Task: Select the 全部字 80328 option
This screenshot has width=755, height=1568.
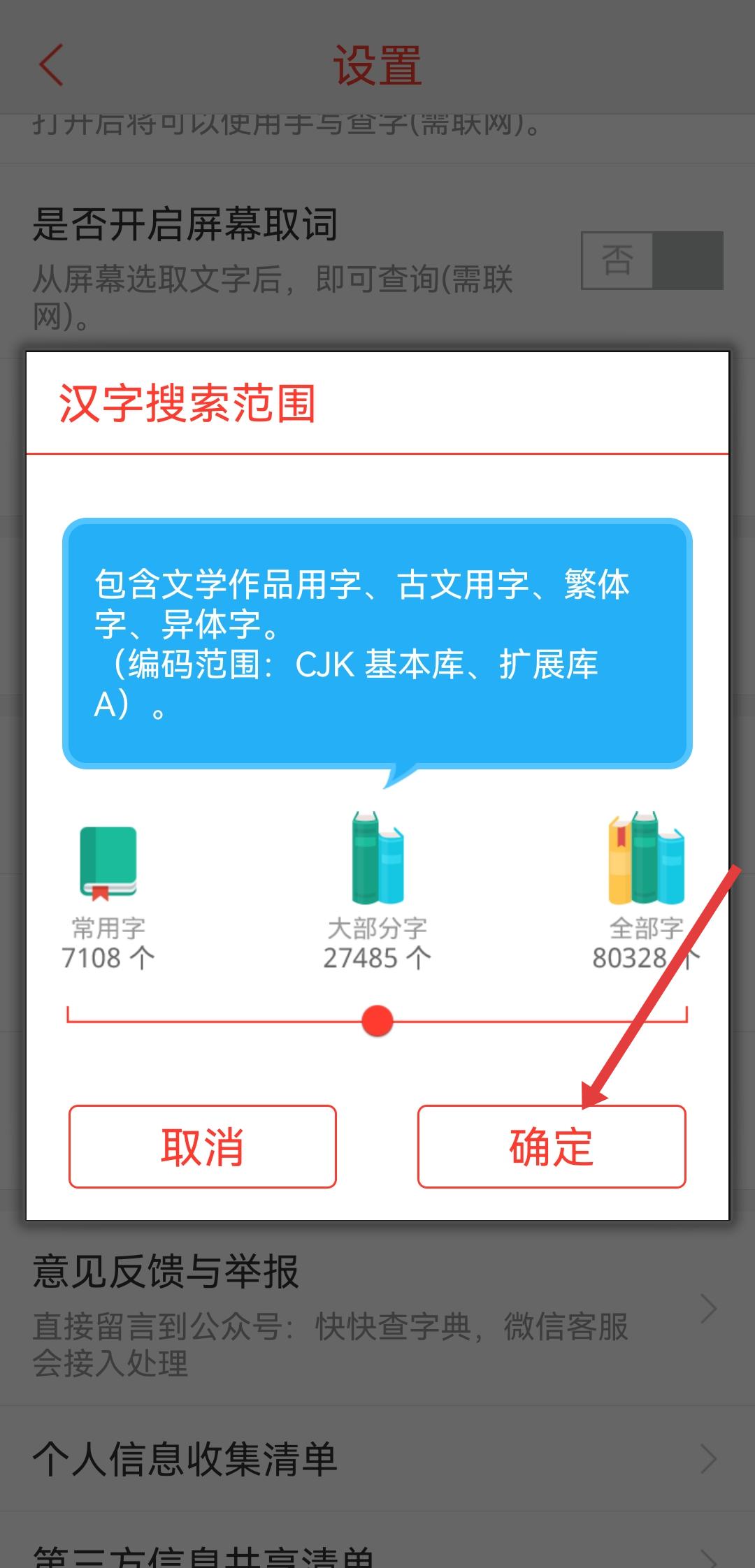Action: (x=645, y=896)
